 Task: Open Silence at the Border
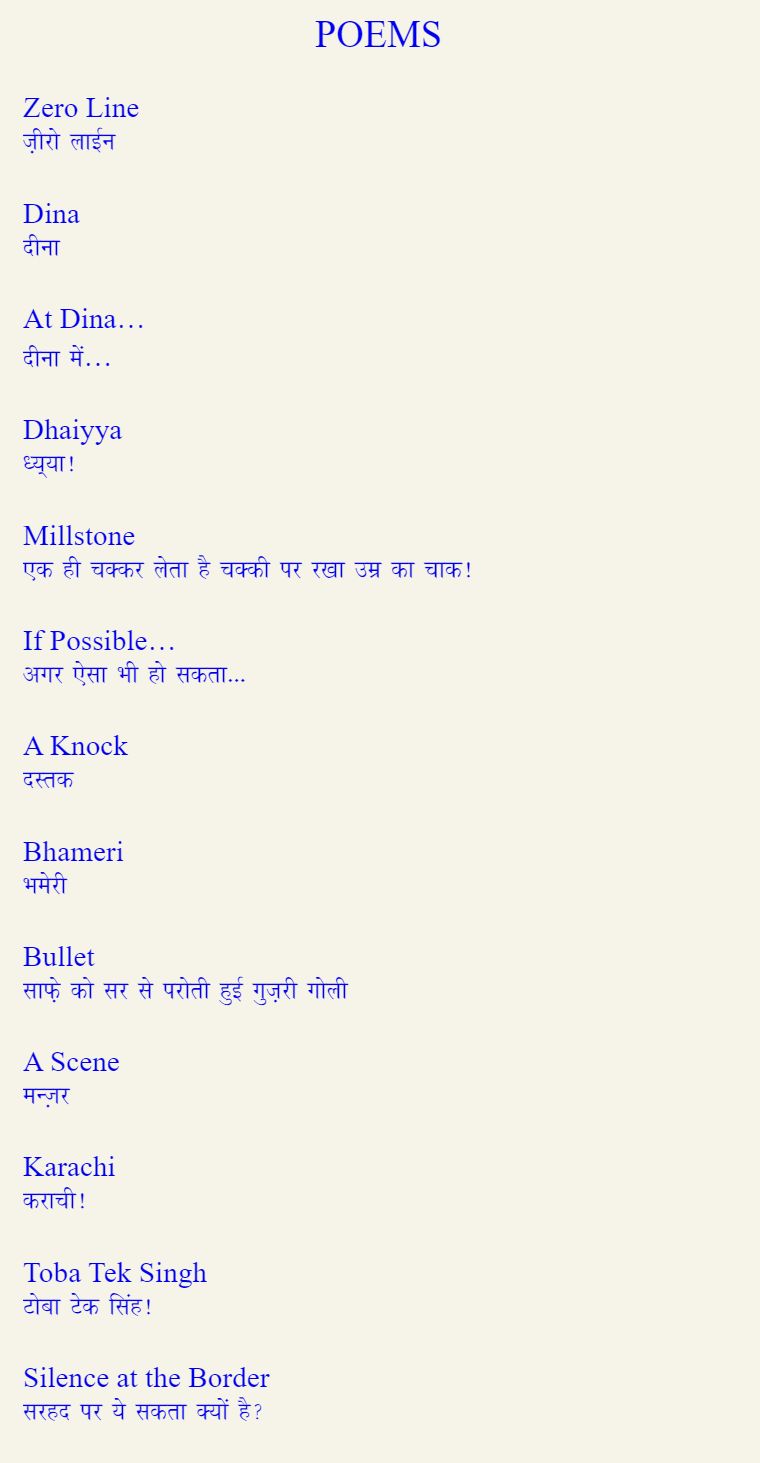coord(146,1378)
